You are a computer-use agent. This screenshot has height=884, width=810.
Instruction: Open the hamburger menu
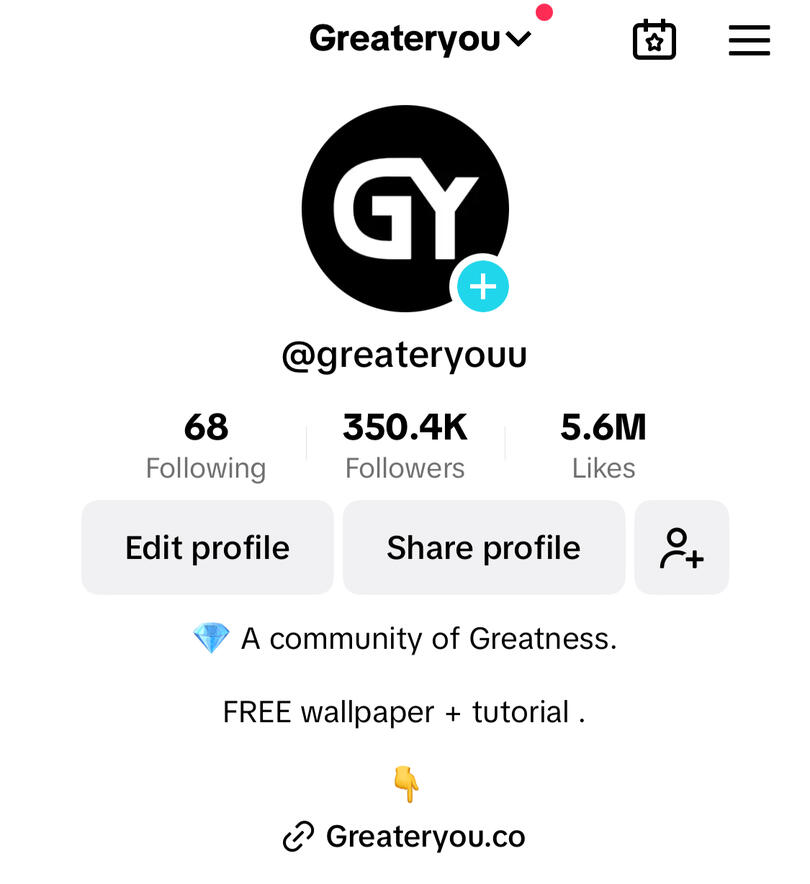(x=749, y=40)
